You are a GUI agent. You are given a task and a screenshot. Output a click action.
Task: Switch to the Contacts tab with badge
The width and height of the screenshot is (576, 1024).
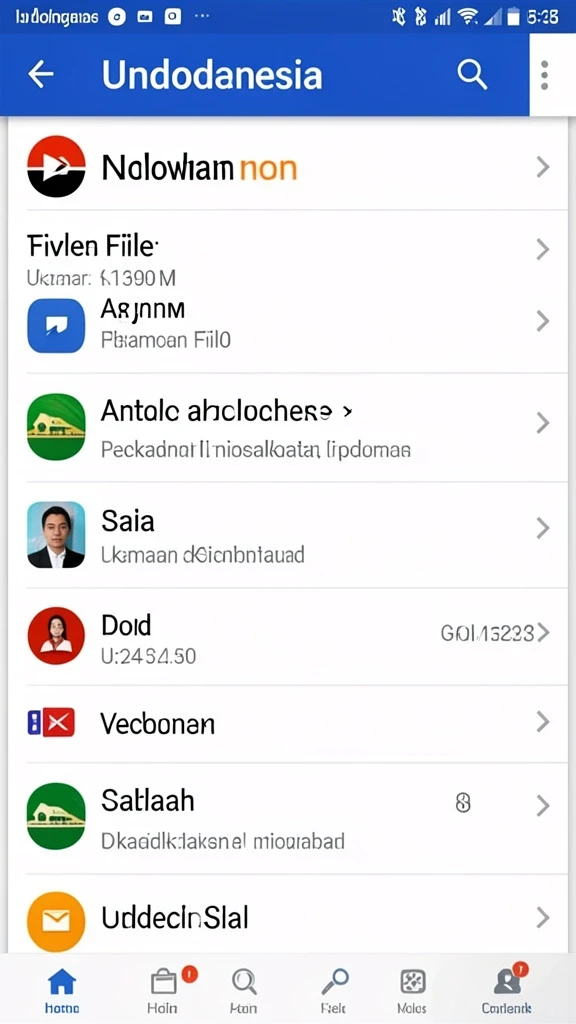click(x=507, y=990)
